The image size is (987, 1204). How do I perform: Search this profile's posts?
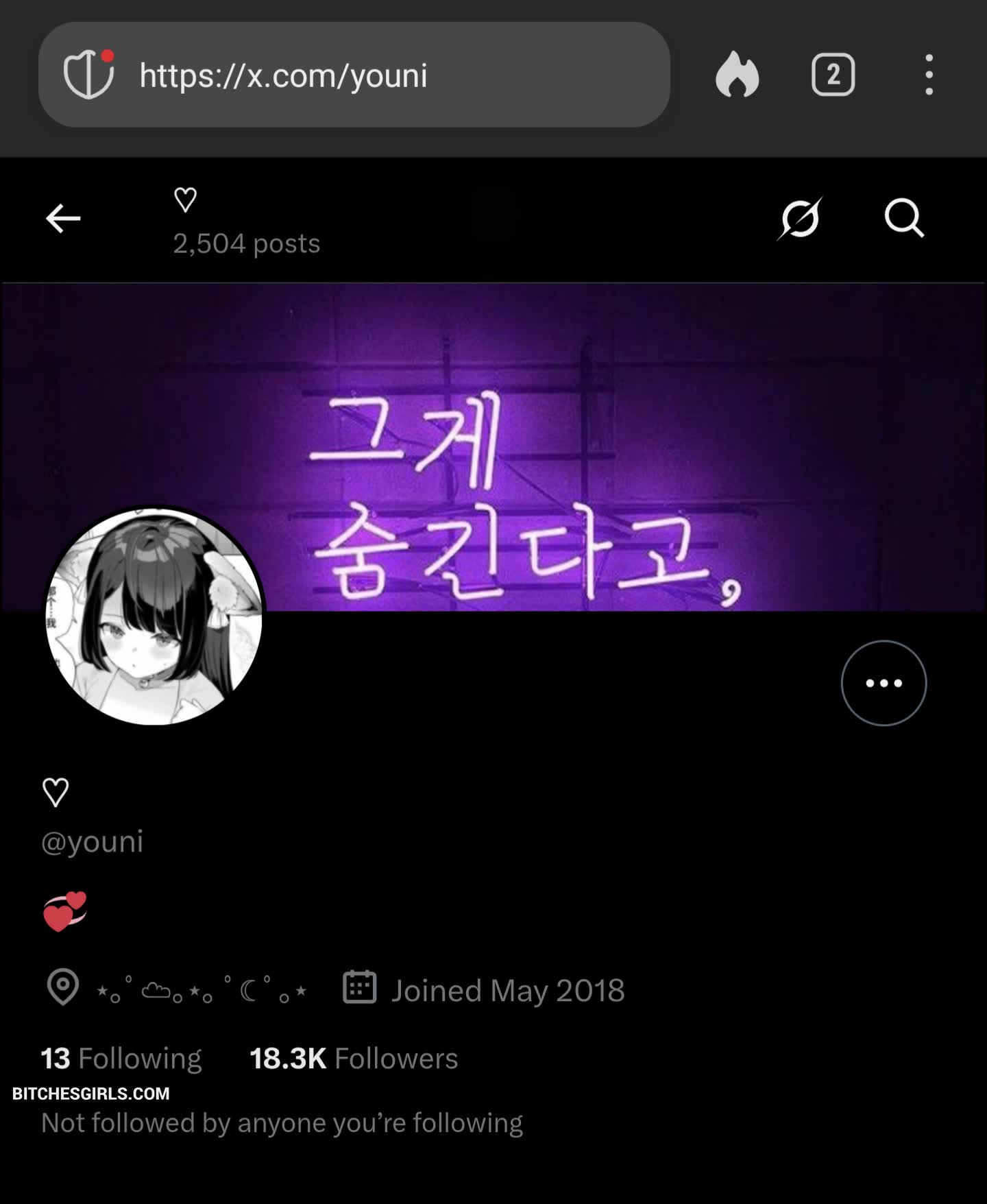[904, 219]
